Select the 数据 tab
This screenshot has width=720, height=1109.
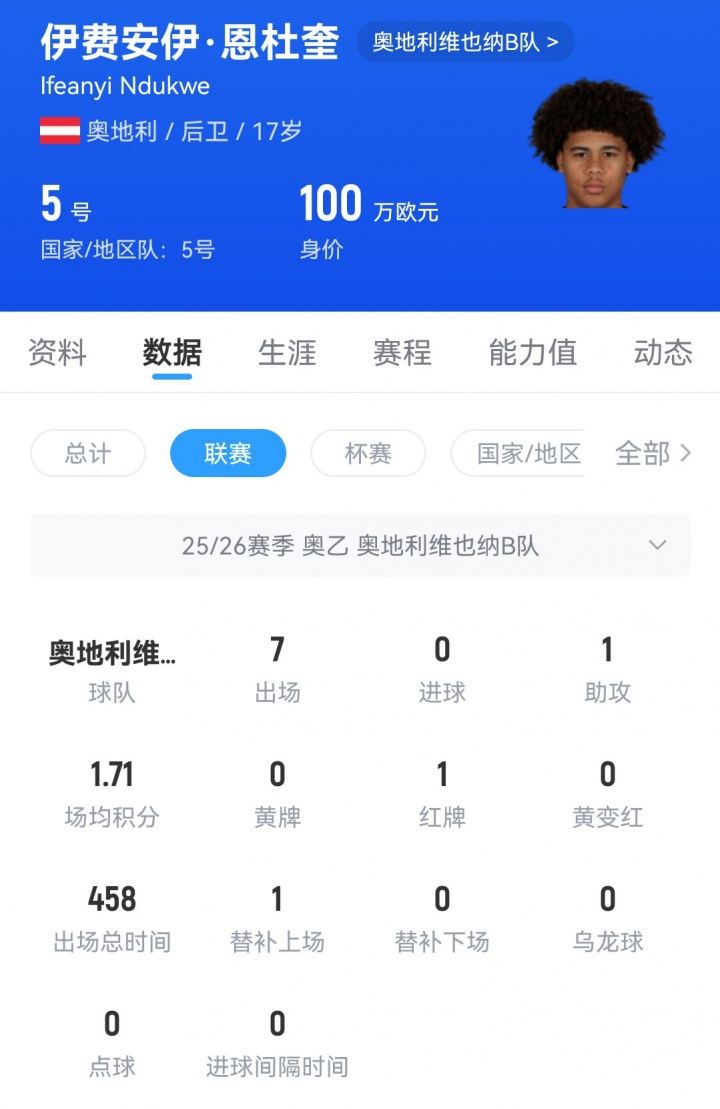pos(172,352)
